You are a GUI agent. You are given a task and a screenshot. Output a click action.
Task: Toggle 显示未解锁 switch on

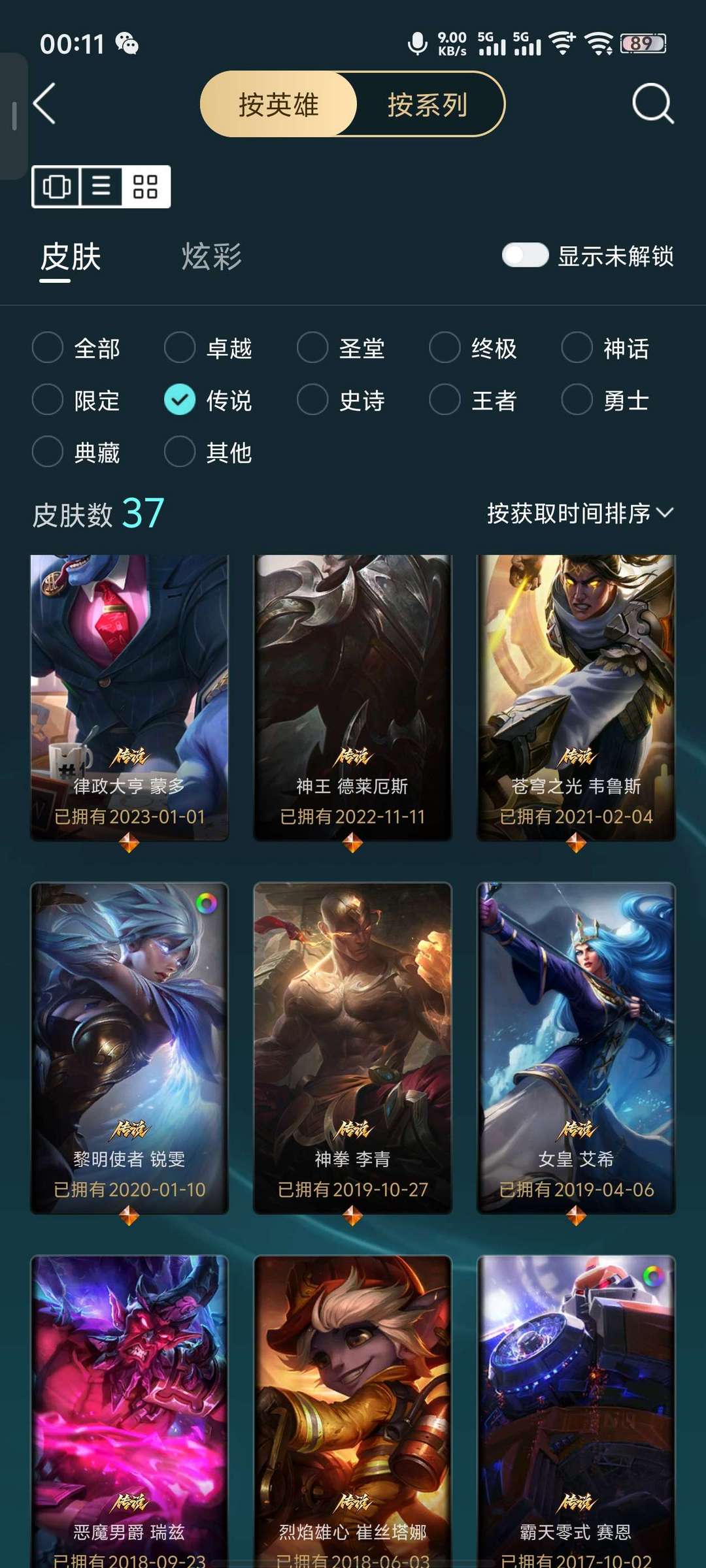525,255
